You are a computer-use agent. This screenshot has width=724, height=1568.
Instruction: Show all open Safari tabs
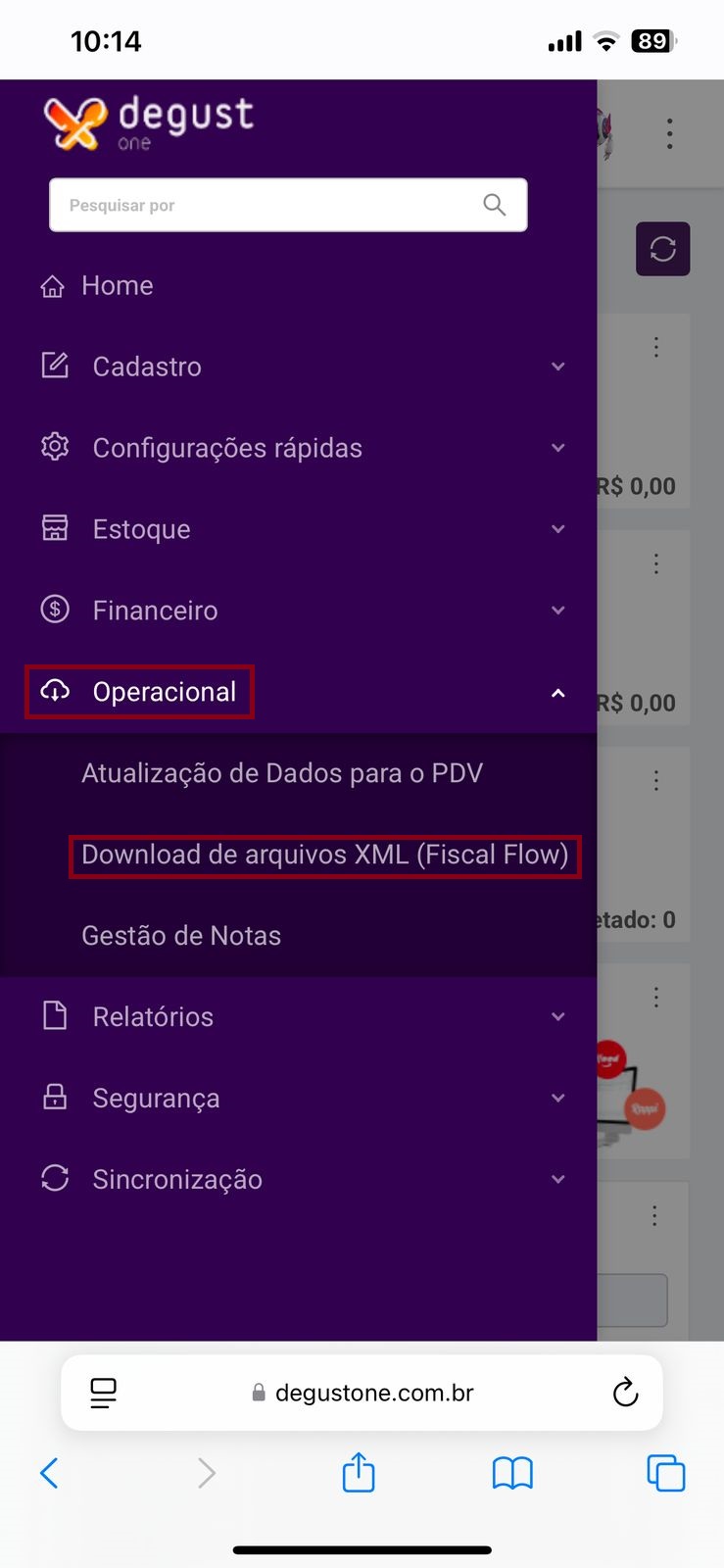pos(666,1472)
